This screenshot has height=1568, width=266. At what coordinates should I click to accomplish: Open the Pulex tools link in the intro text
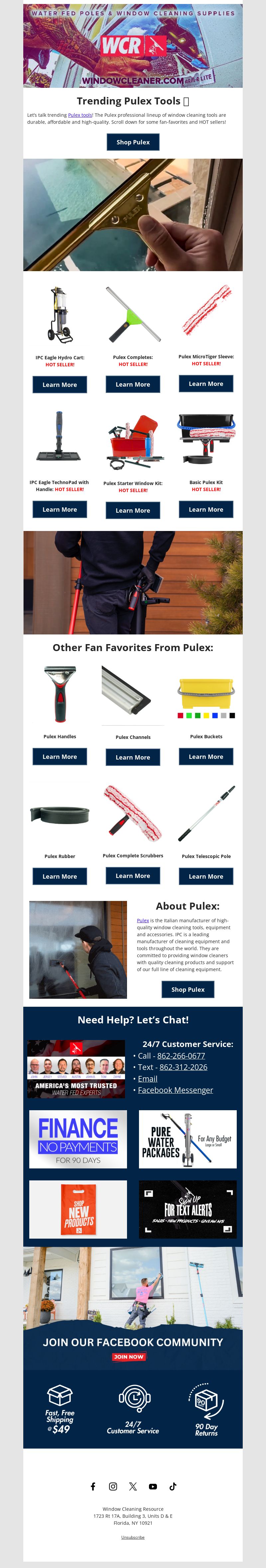pyautogui.click(x=80, y=115)
